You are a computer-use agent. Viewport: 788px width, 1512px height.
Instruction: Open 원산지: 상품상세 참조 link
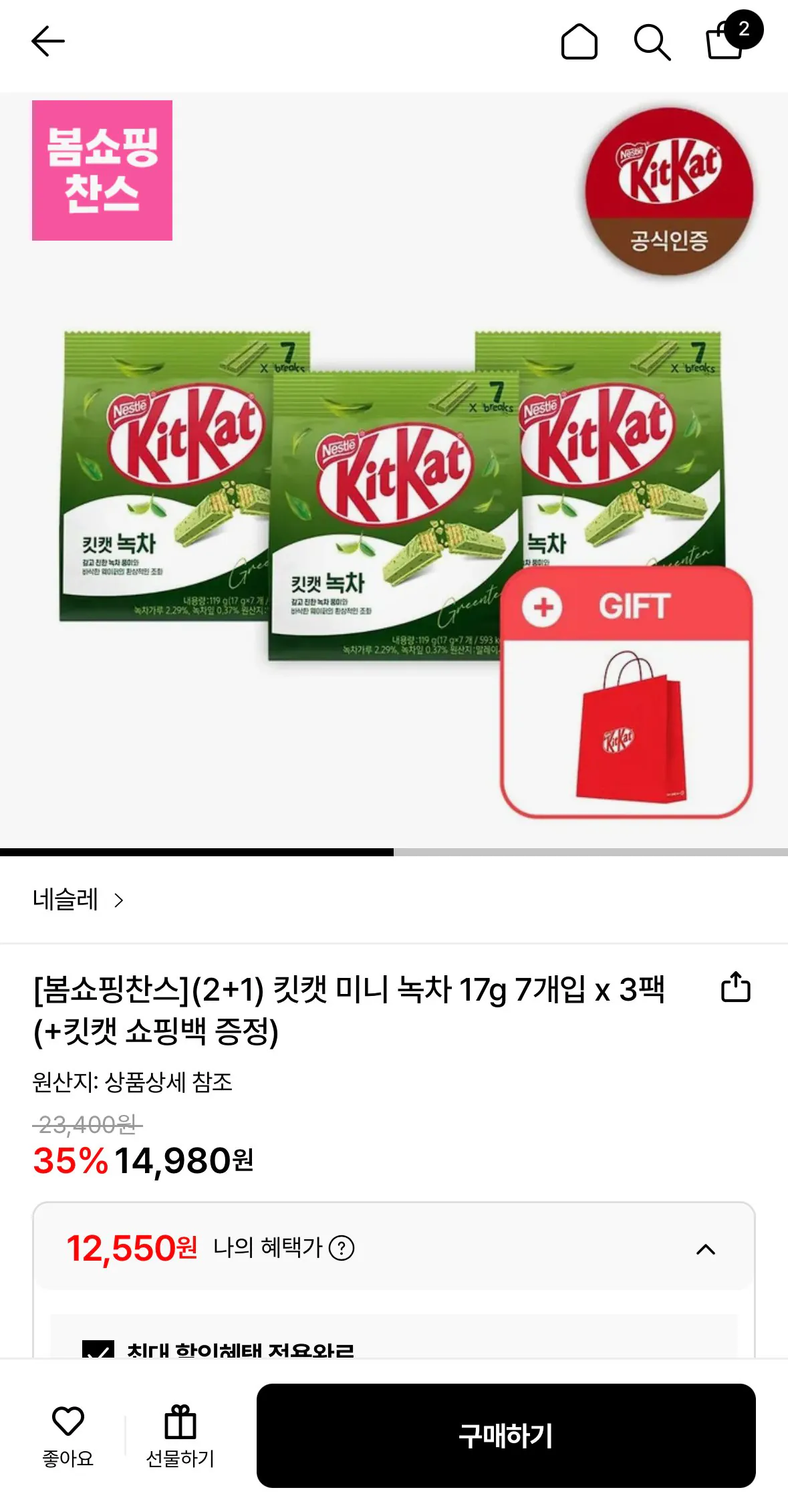coord(132,1082)
